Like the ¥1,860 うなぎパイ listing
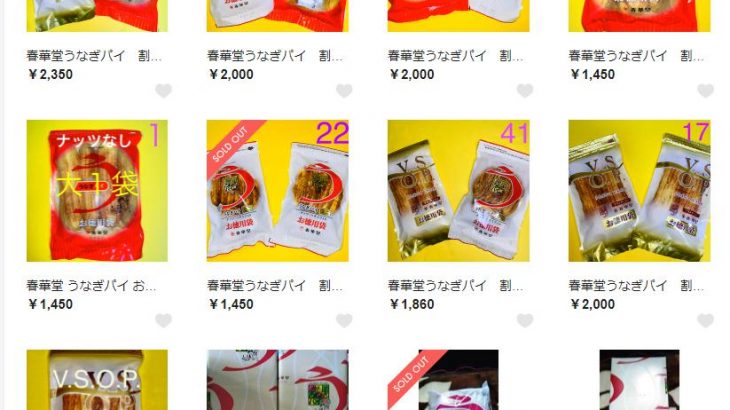 (x=525, y=321)
